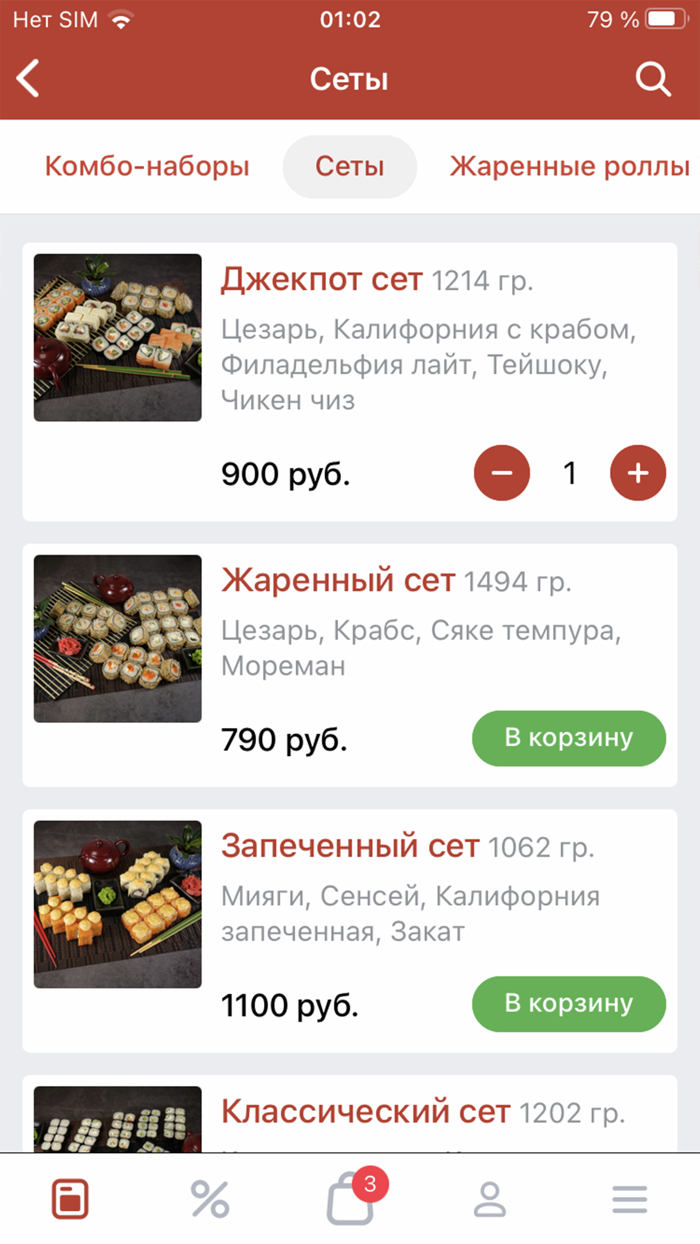700x1244 pixels.
Task: Switch to the Жаренные роллы category
Action: pos(569,166)
